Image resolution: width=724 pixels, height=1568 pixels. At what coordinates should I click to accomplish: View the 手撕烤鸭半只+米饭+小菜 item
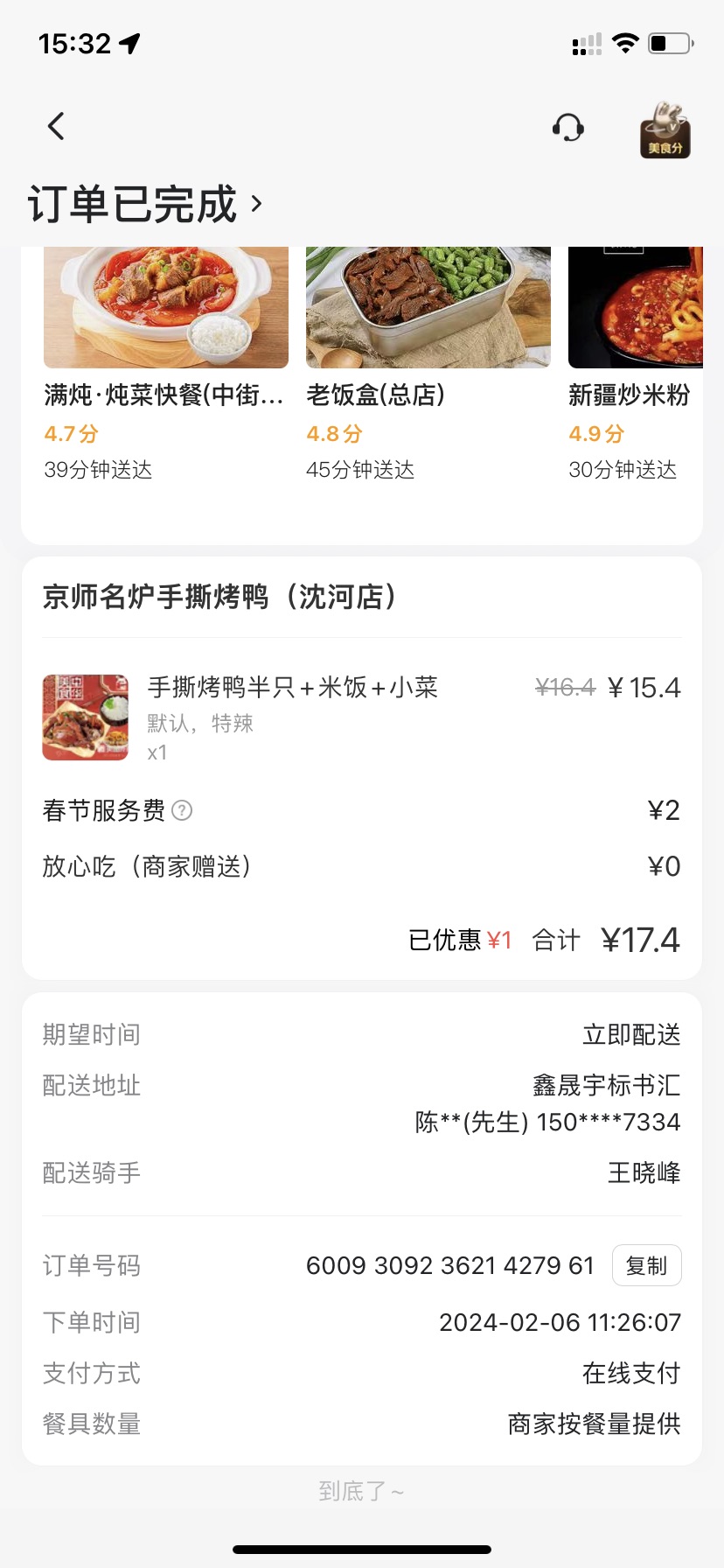point(292,688)
